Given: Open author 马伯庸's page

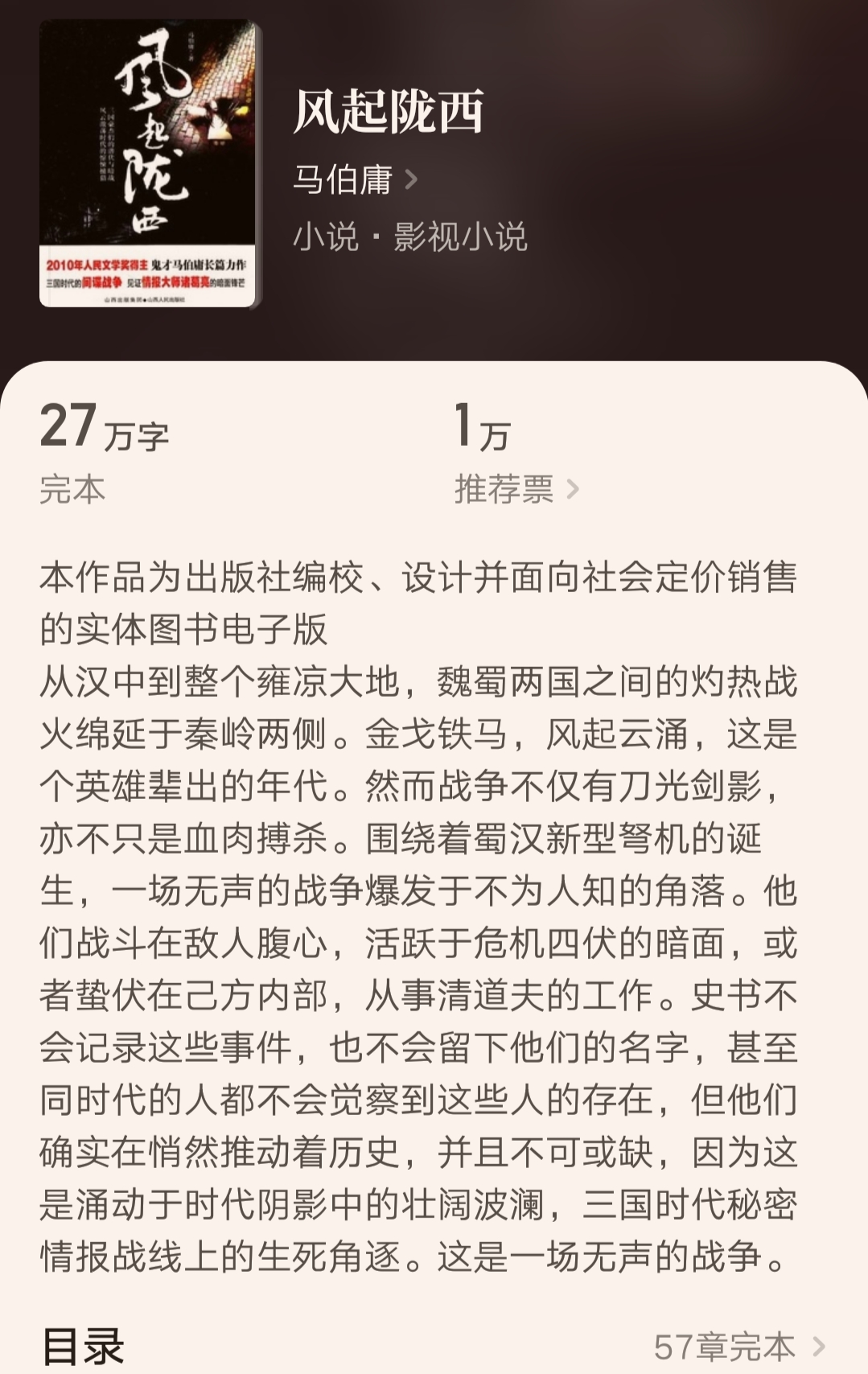Looking at the screenshot, I should (354, 179).
